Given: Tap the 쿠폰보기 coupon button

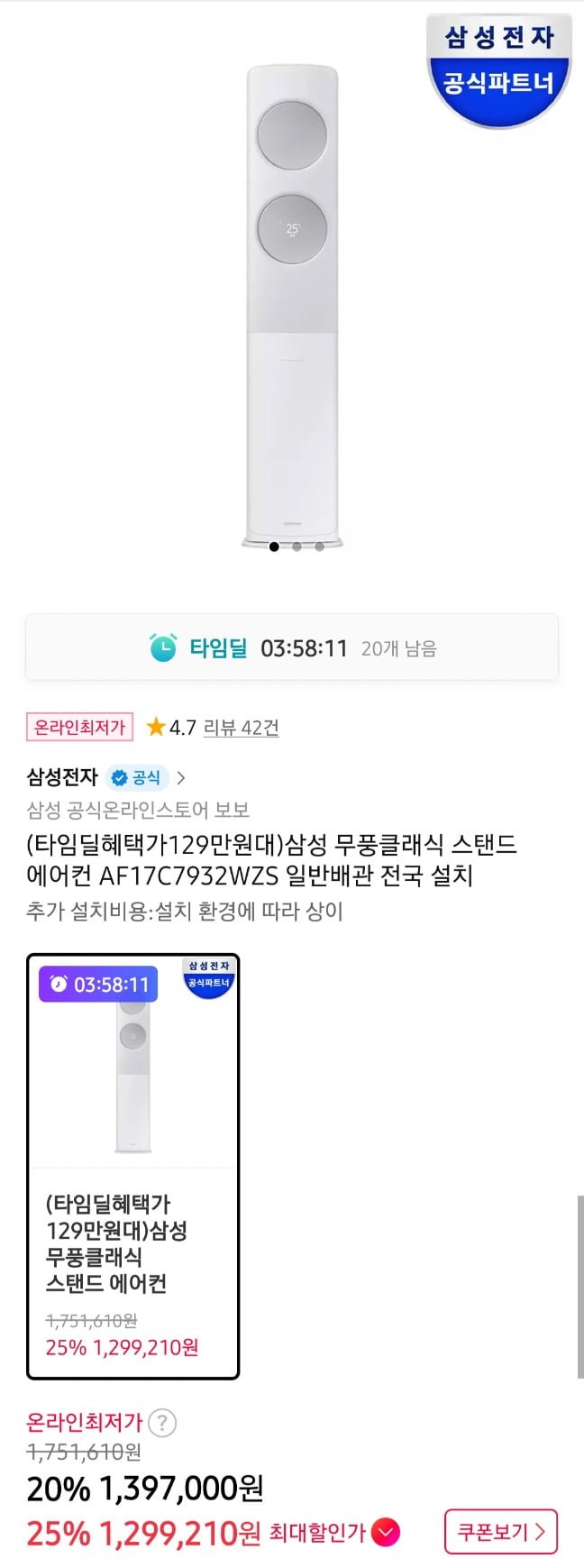Looking at the screenshot, I should [501, 1531].
